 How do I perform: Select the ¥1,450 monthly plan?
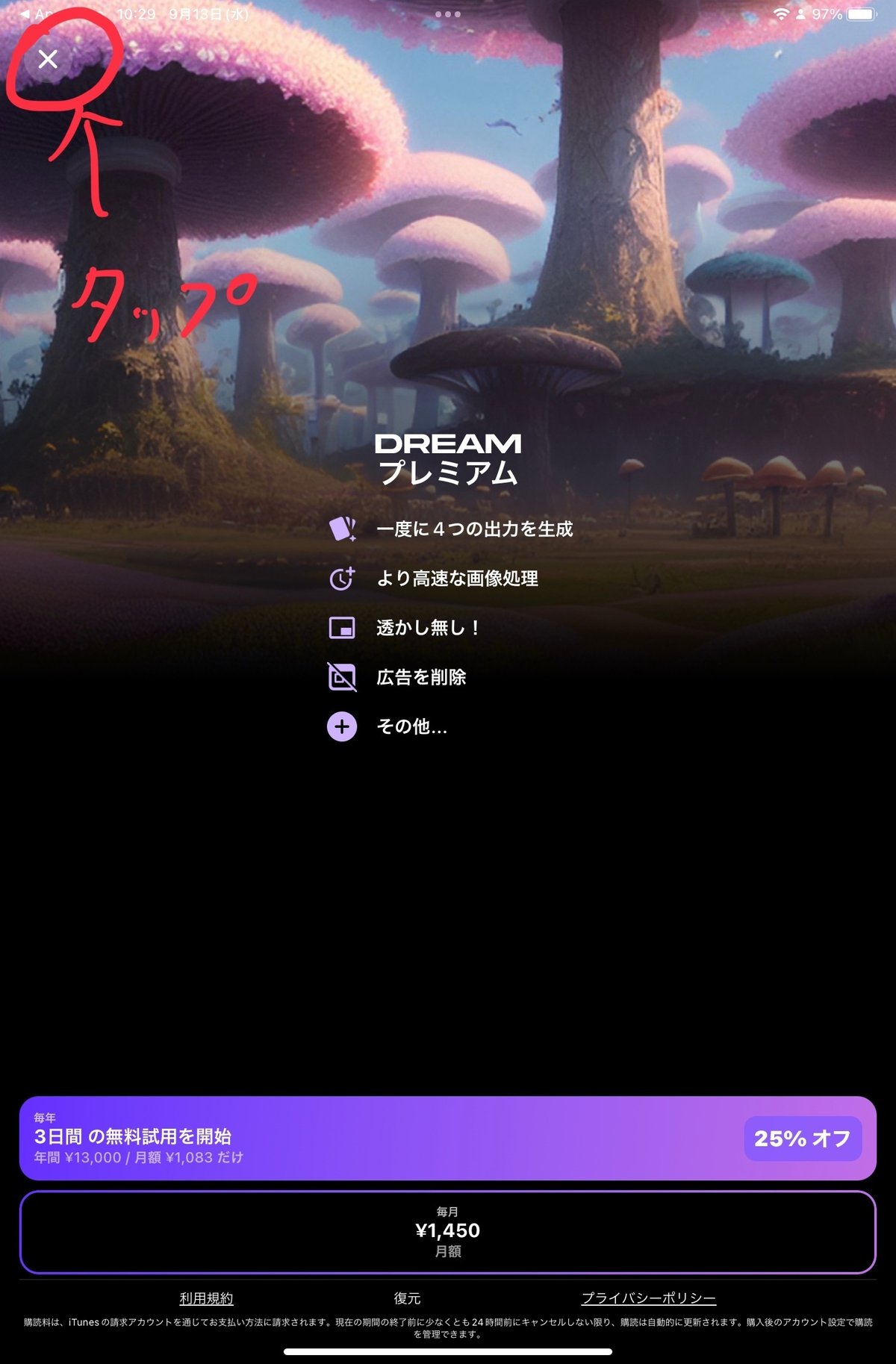447,1231
